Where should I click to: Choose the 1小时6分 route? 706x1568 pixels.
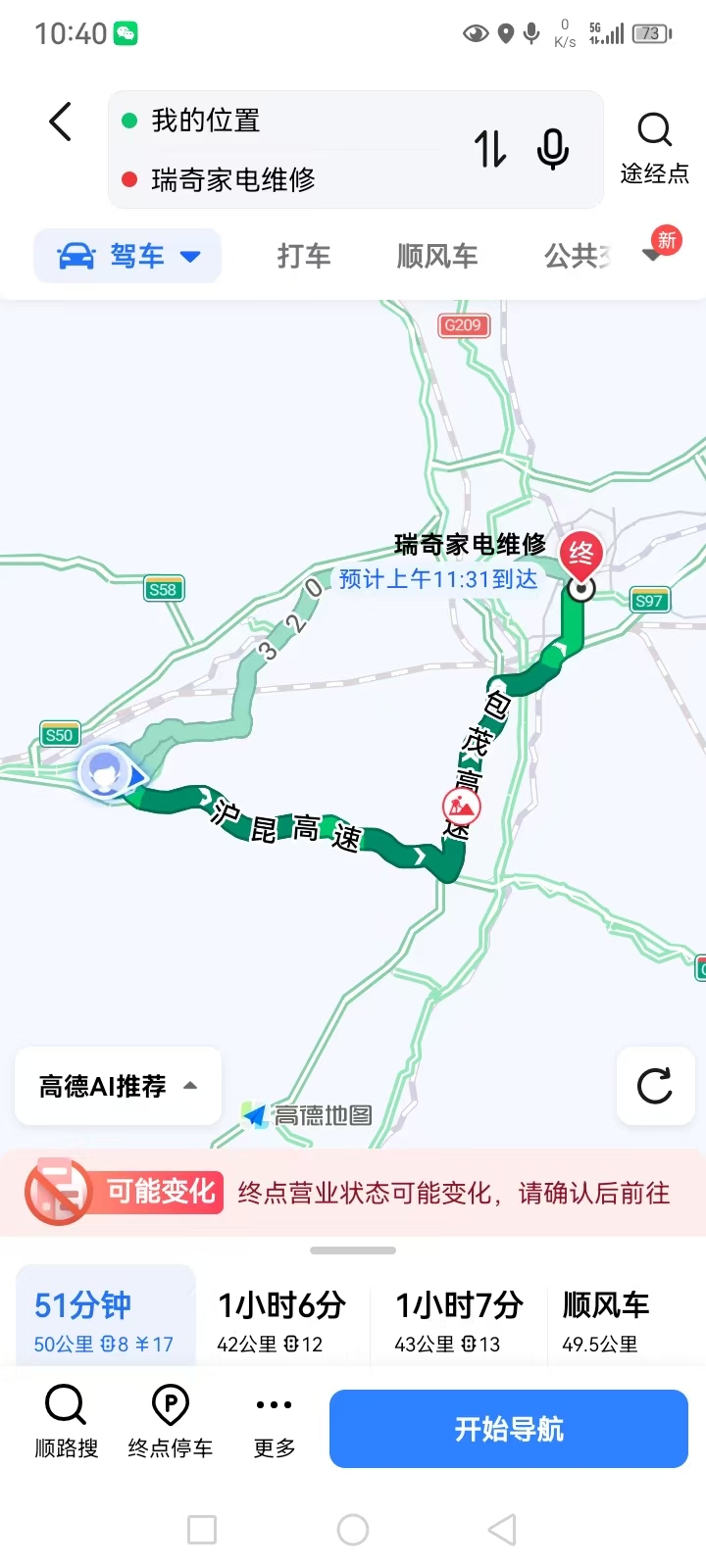[x=282, y=1319]
